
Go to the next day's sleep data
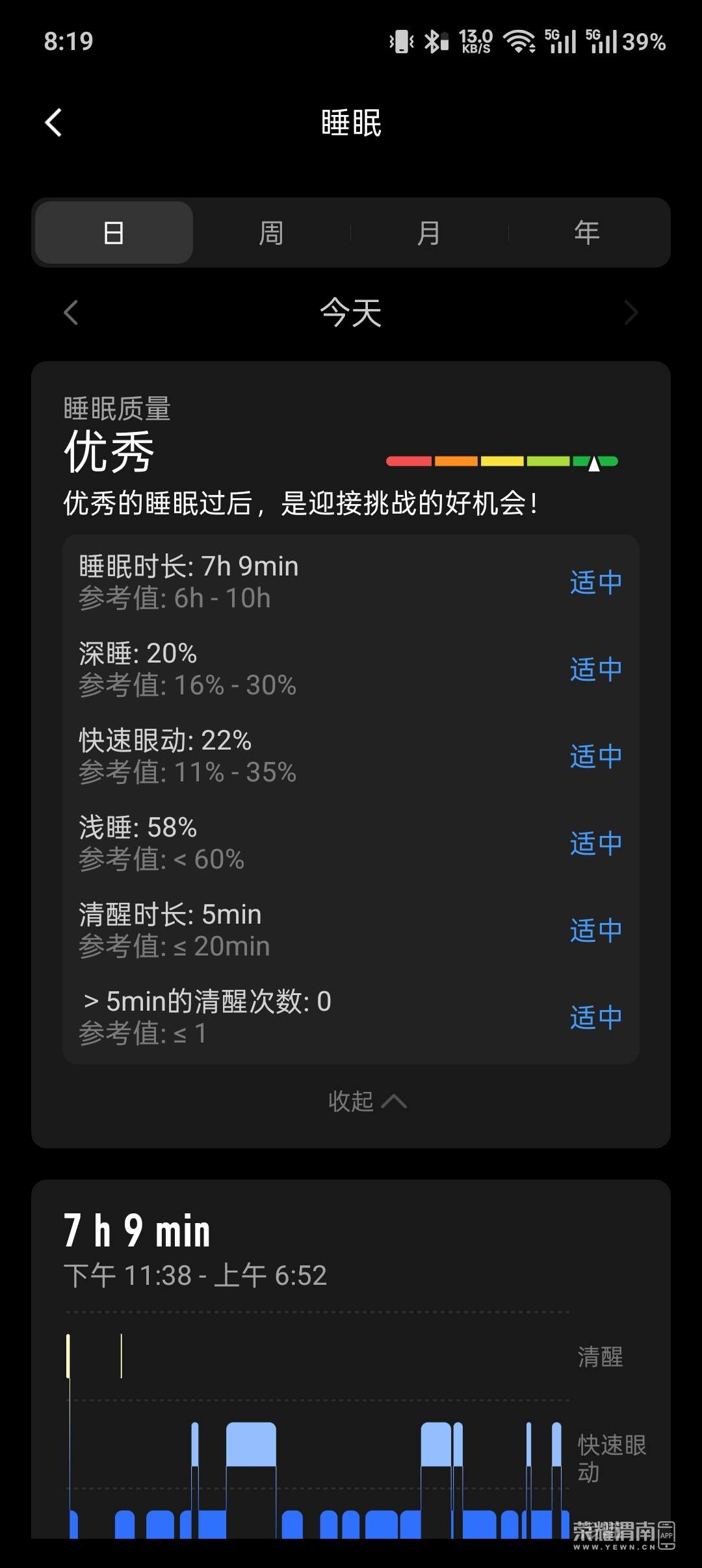[x=630, y=312]
